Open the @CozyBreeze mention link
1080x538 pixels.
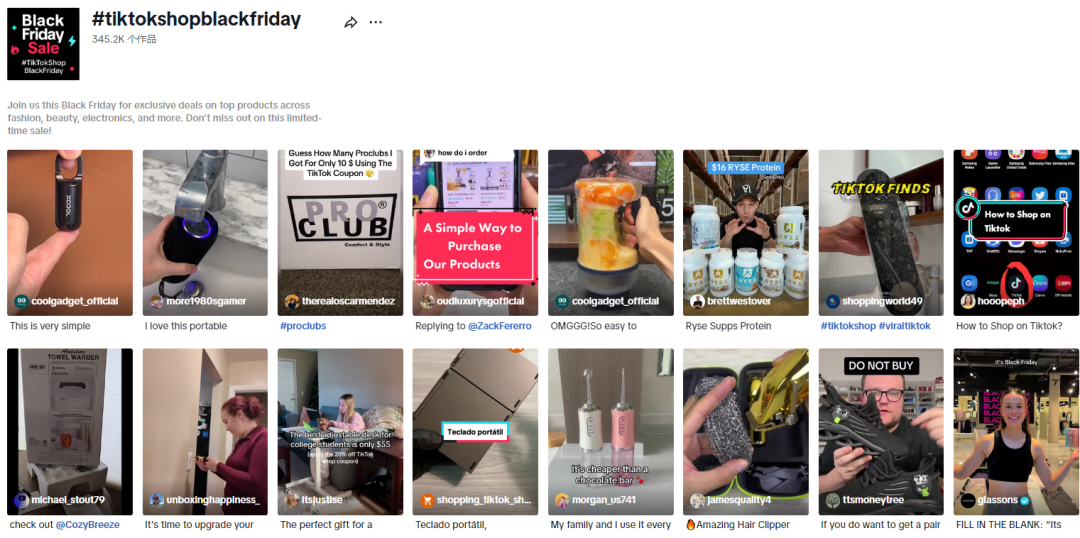[89, 524]
